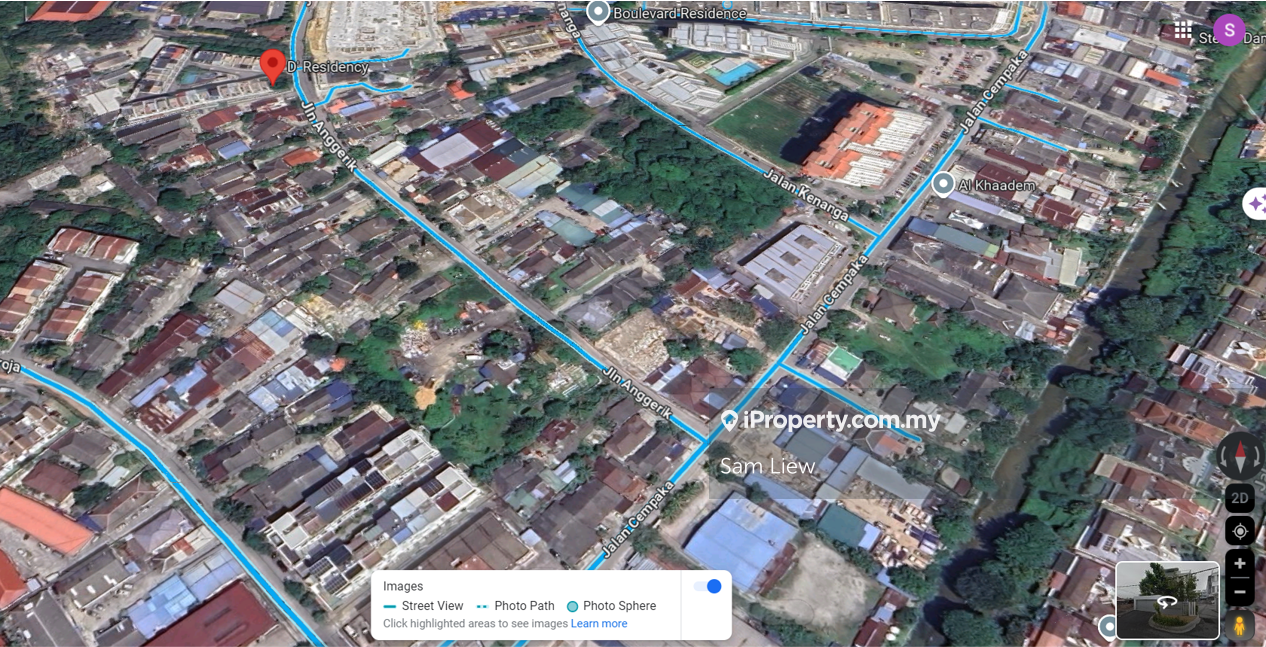
Task: Open the Learn more link
Action: coord(599,624)
